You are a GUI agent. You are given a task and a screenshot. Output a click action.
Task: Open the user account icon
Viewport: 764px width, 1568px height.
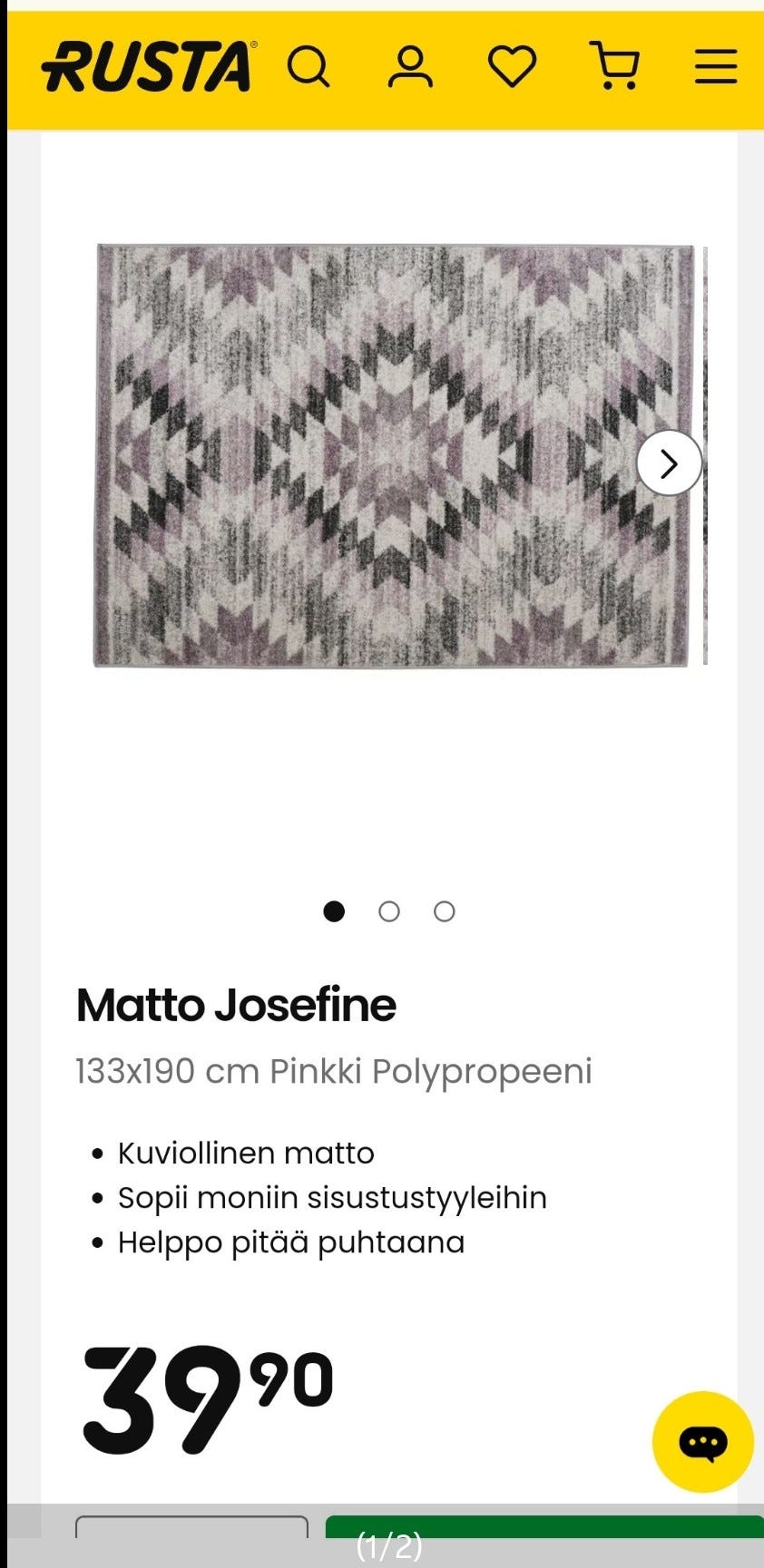pos(410,67)
